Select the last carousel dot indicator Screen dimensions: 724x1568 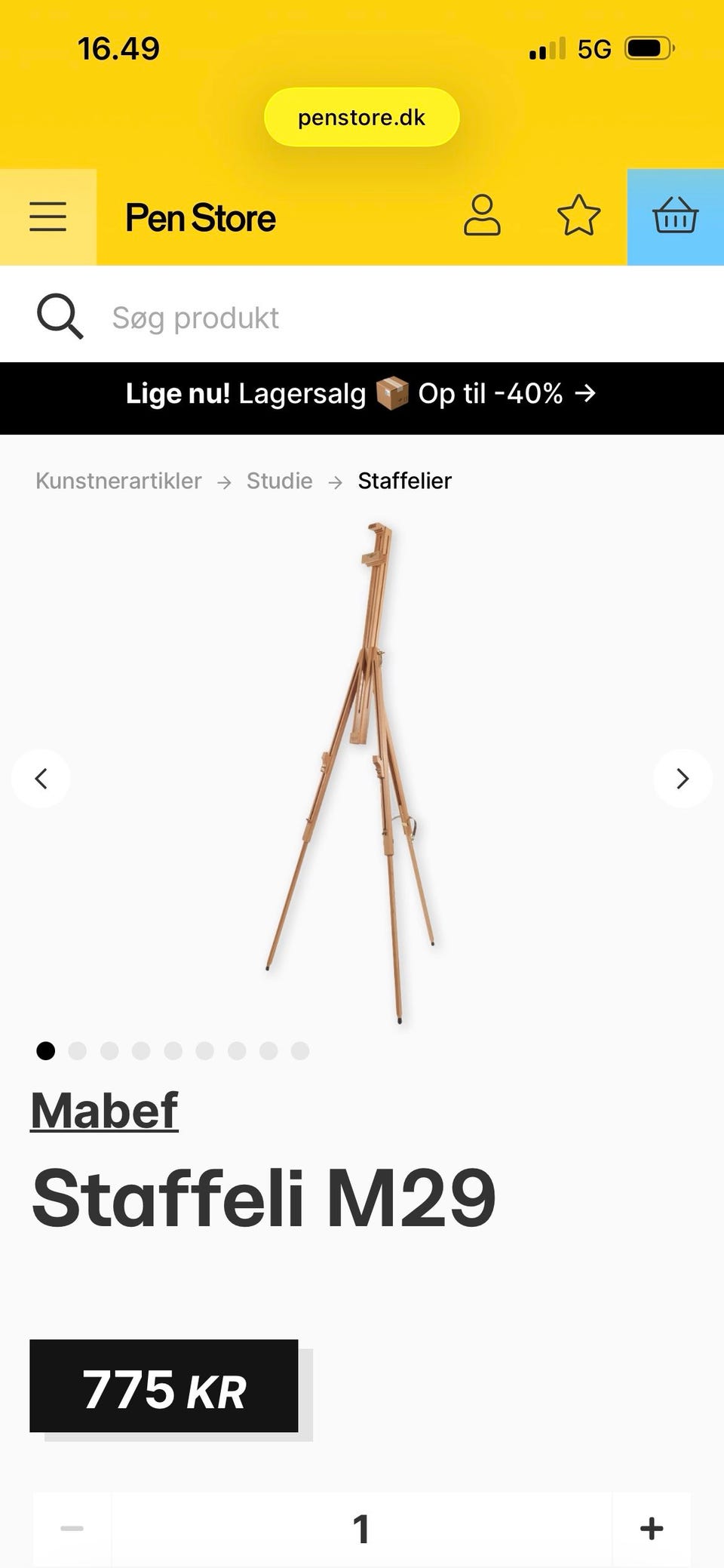(301, 1050)
